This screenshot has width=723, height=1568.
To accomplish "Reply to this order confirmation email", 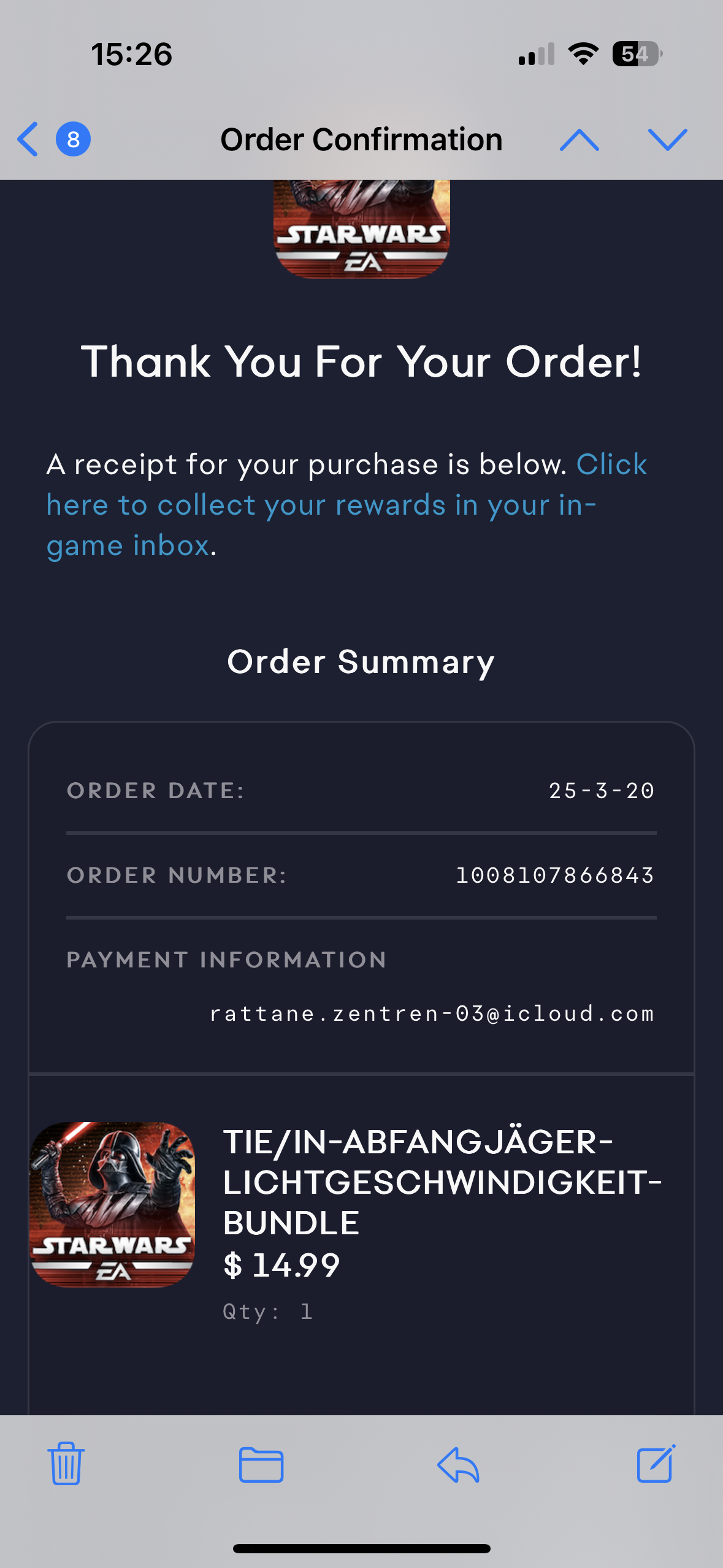I will (x=458, y=1464).
